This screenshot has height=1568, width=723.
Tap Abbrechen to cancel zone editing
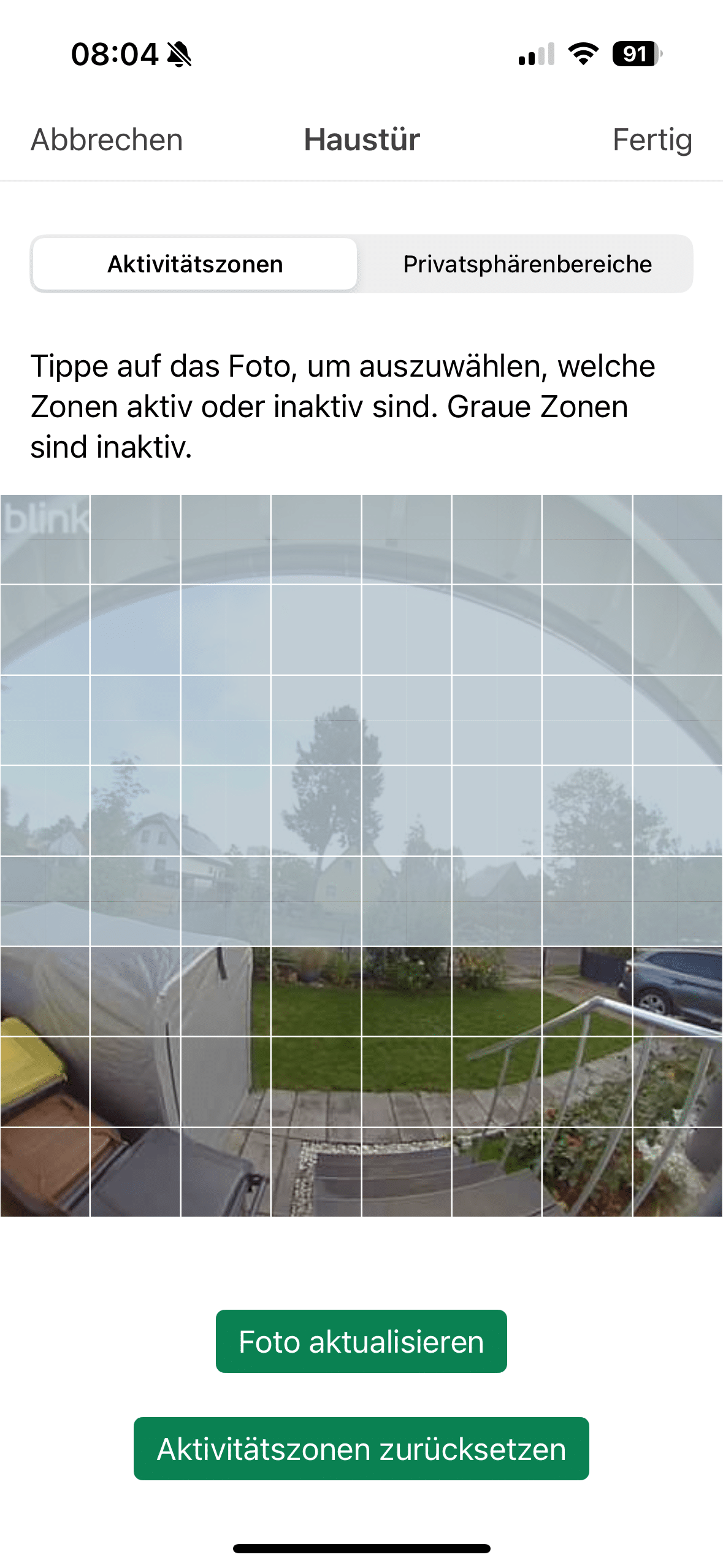point(107,140)
